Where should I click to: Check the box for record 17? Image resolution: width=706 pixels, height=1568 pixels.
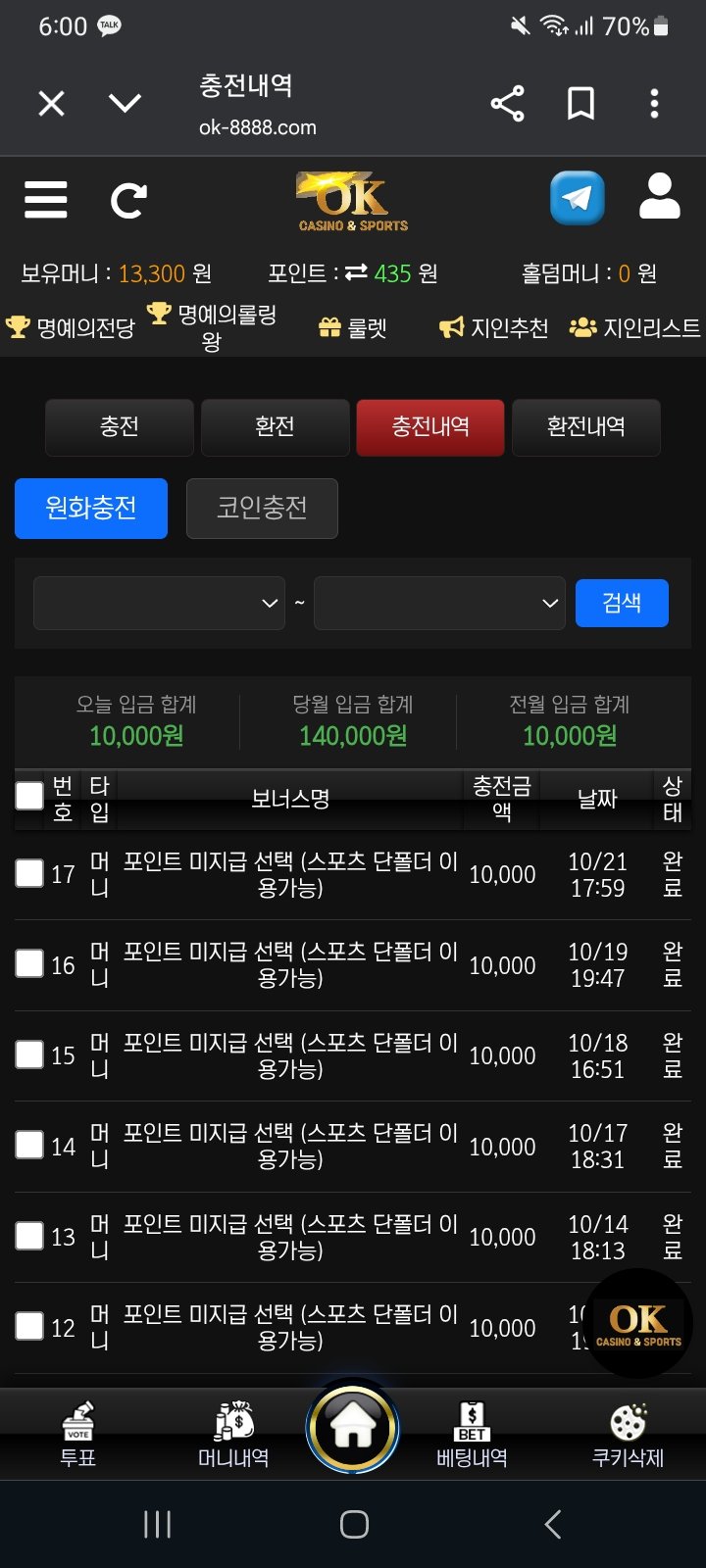pyautogui.click(x=29, y=873)
